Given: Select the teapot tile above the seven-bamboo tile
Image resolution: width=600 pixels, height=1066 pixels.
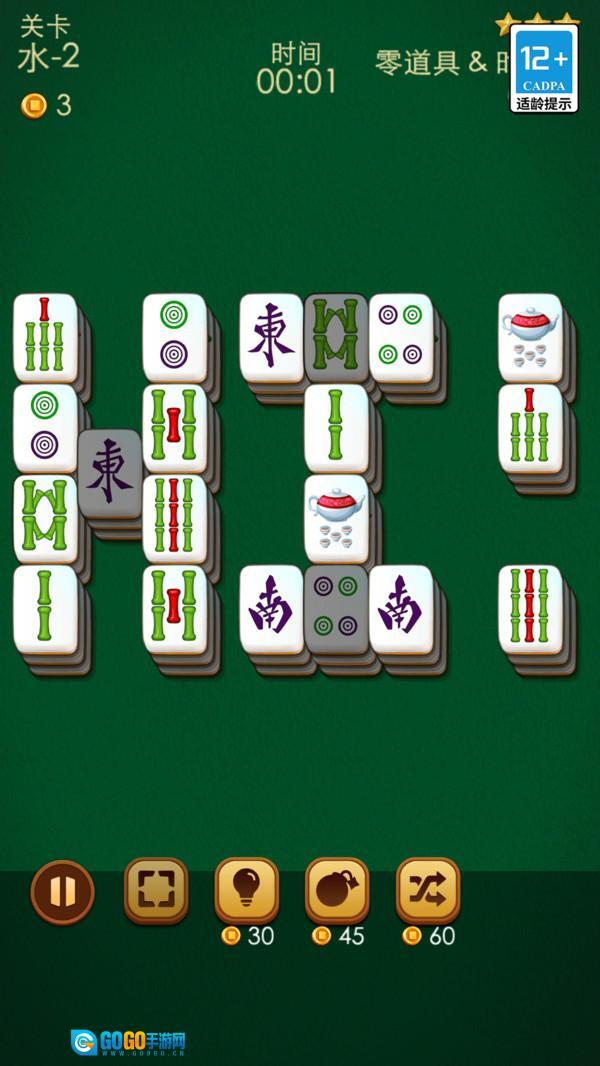Looking at the screenshot, I should (531, 338).
